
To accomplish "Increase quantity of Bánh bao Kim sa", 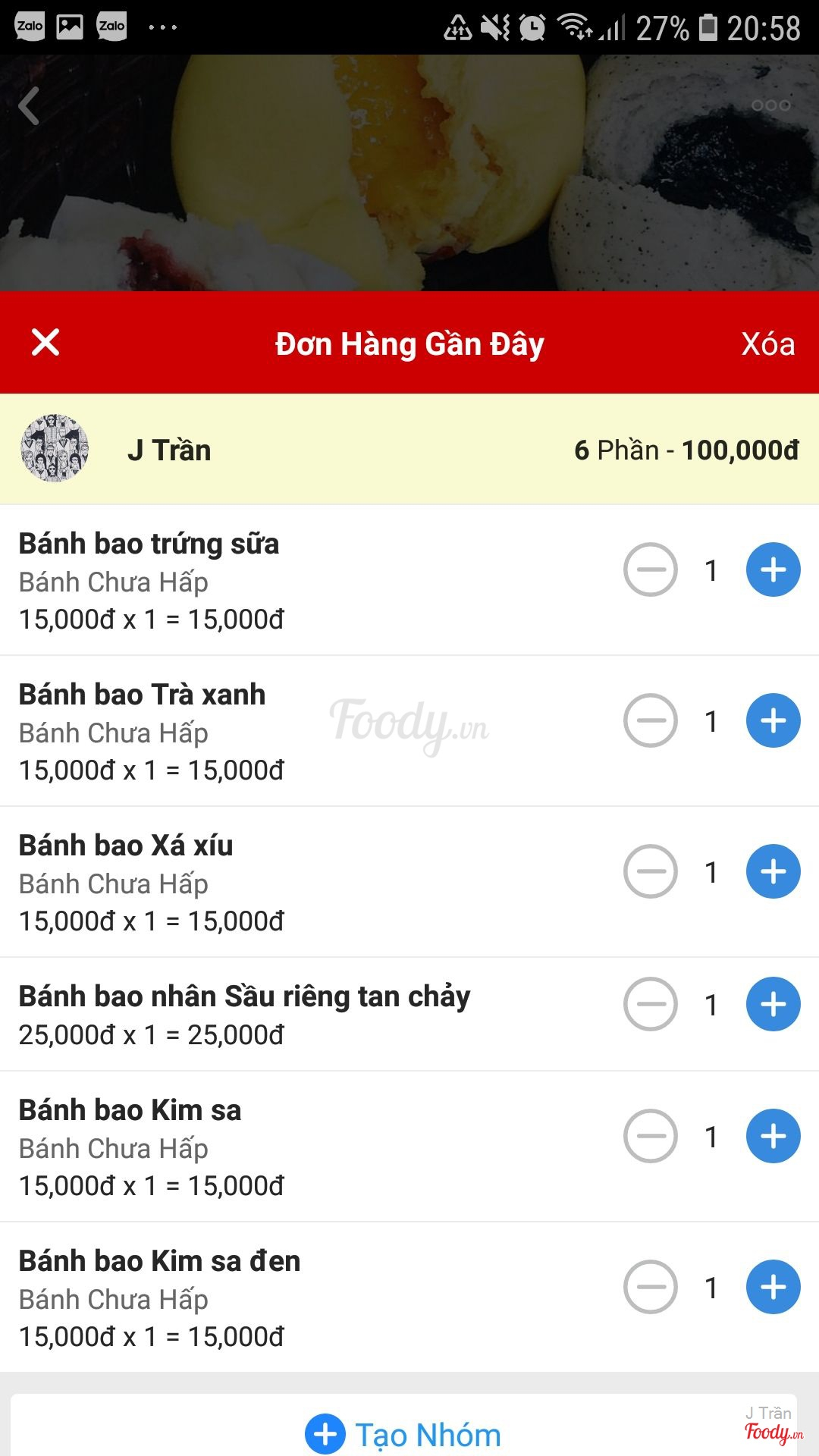I will (773, 1136).
